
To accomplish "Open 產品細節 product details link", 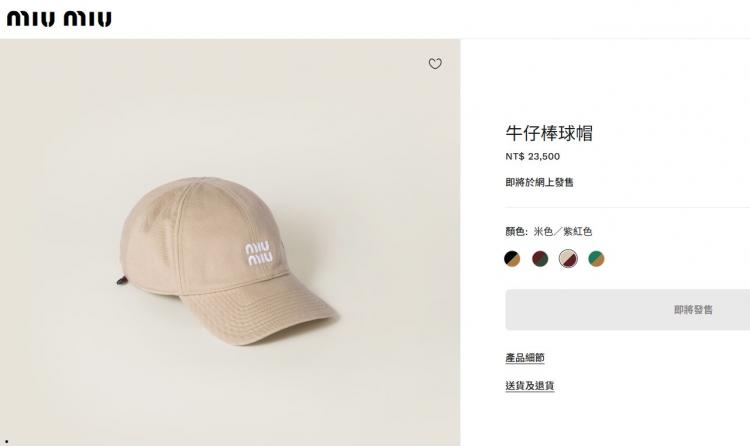I will [525, 358].
